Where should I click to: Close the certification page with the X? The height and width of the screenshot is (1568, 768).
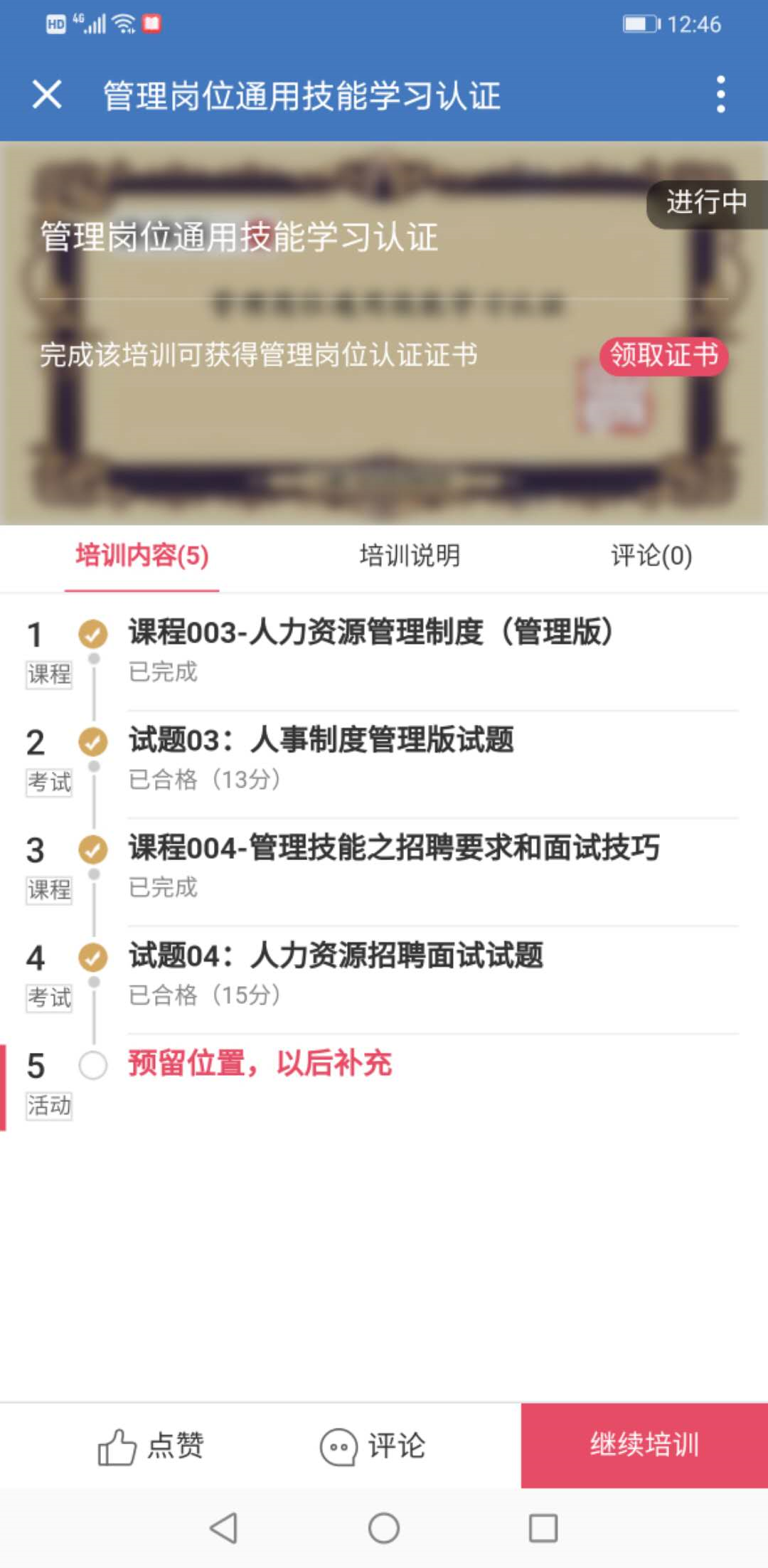(46, 94)
